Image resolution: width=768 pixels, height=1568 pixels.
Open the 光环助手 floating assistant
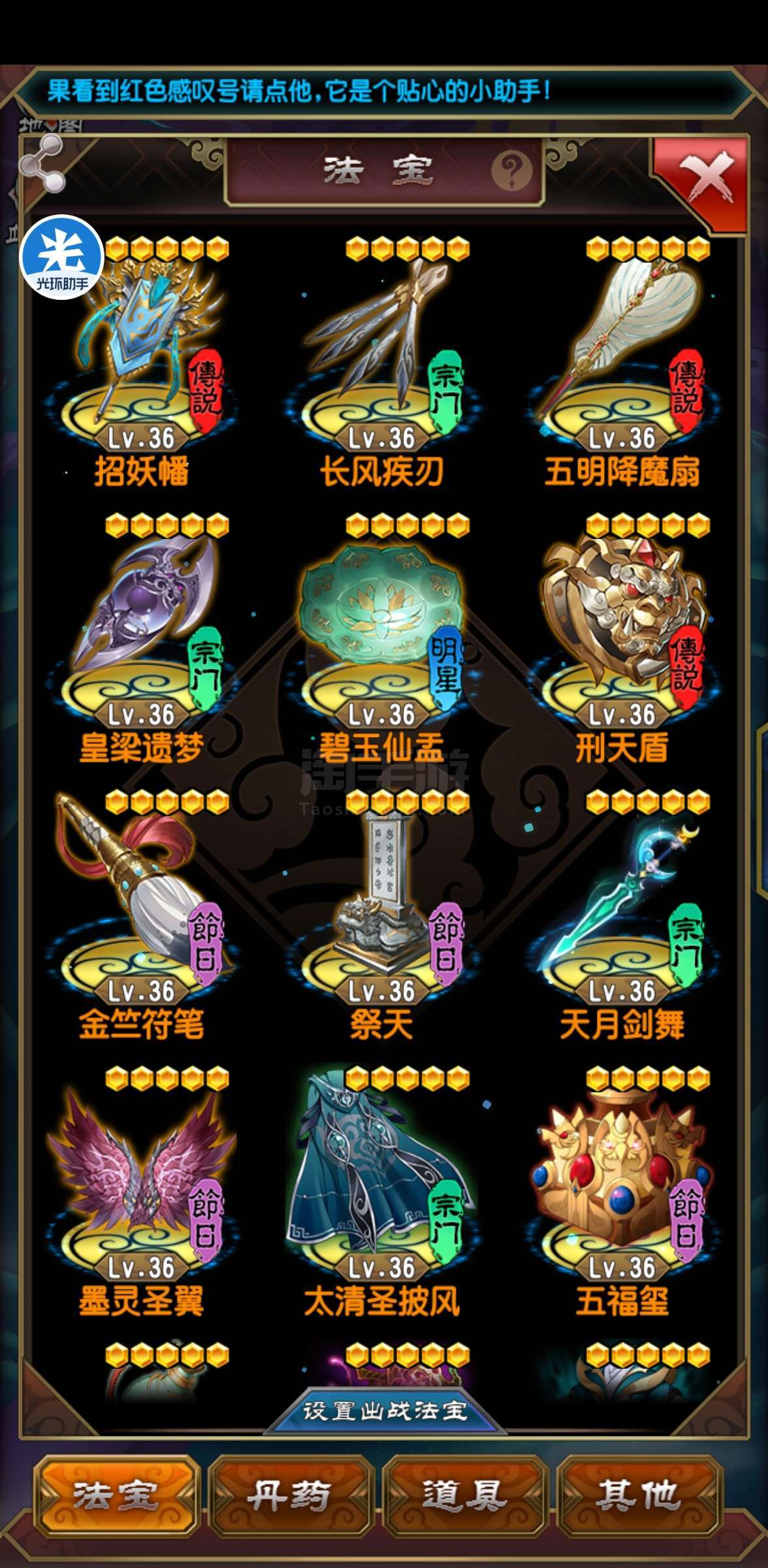[62, 257]
